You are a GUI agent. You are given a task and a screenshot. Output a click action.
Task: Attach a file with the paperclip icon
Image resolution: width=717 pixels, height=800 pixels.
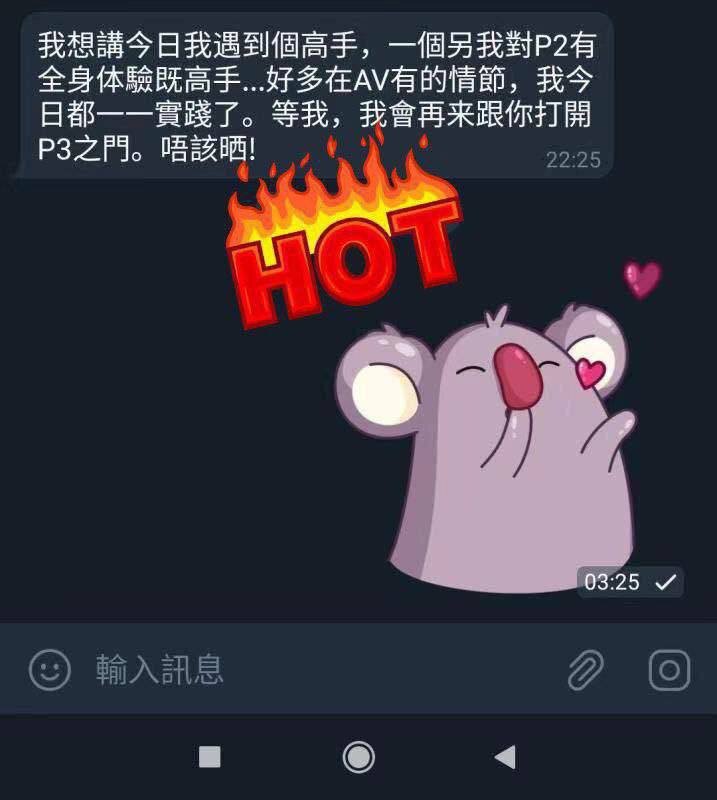click(x=586, y=669)
